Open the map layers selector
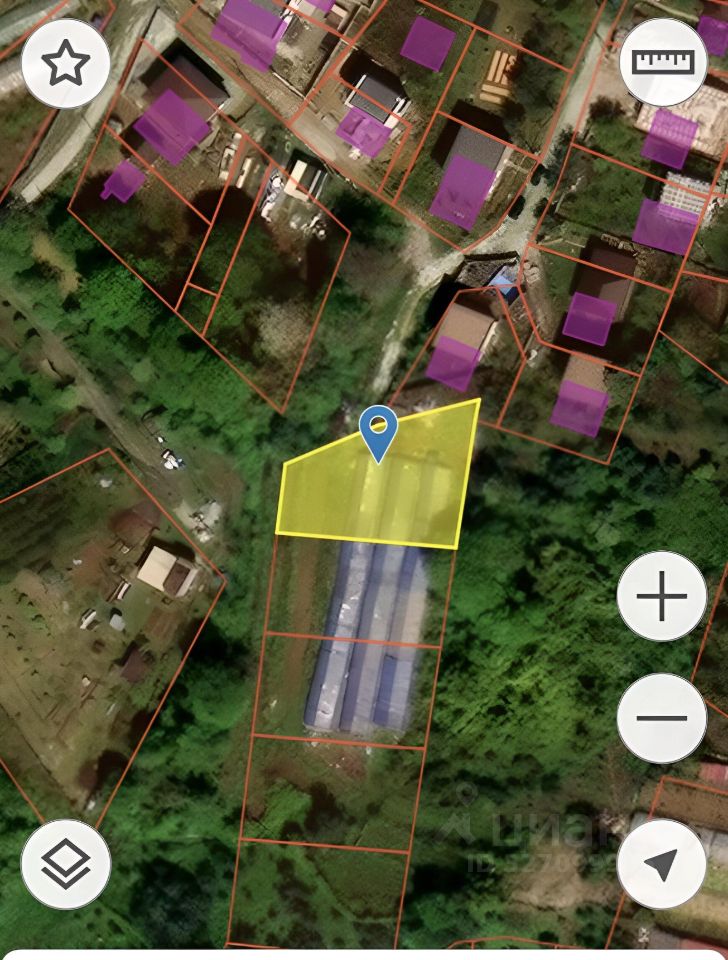The height and width of the screenshot is (960, 728). click(x=65, y=864)
